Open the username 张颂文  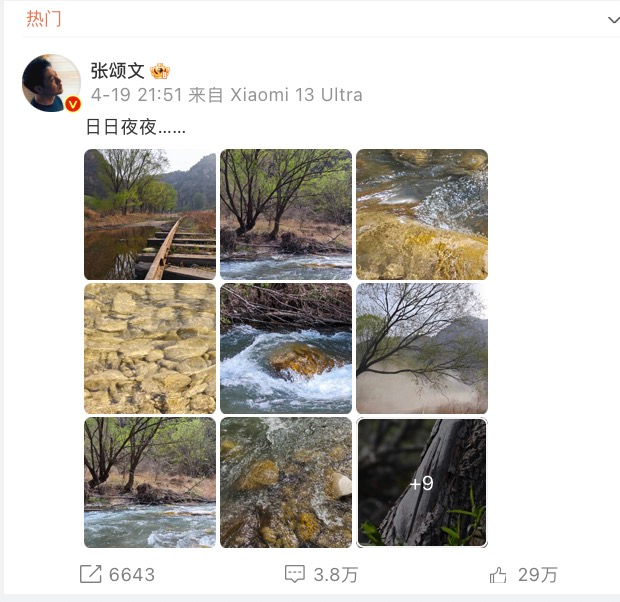coord(117,71)
